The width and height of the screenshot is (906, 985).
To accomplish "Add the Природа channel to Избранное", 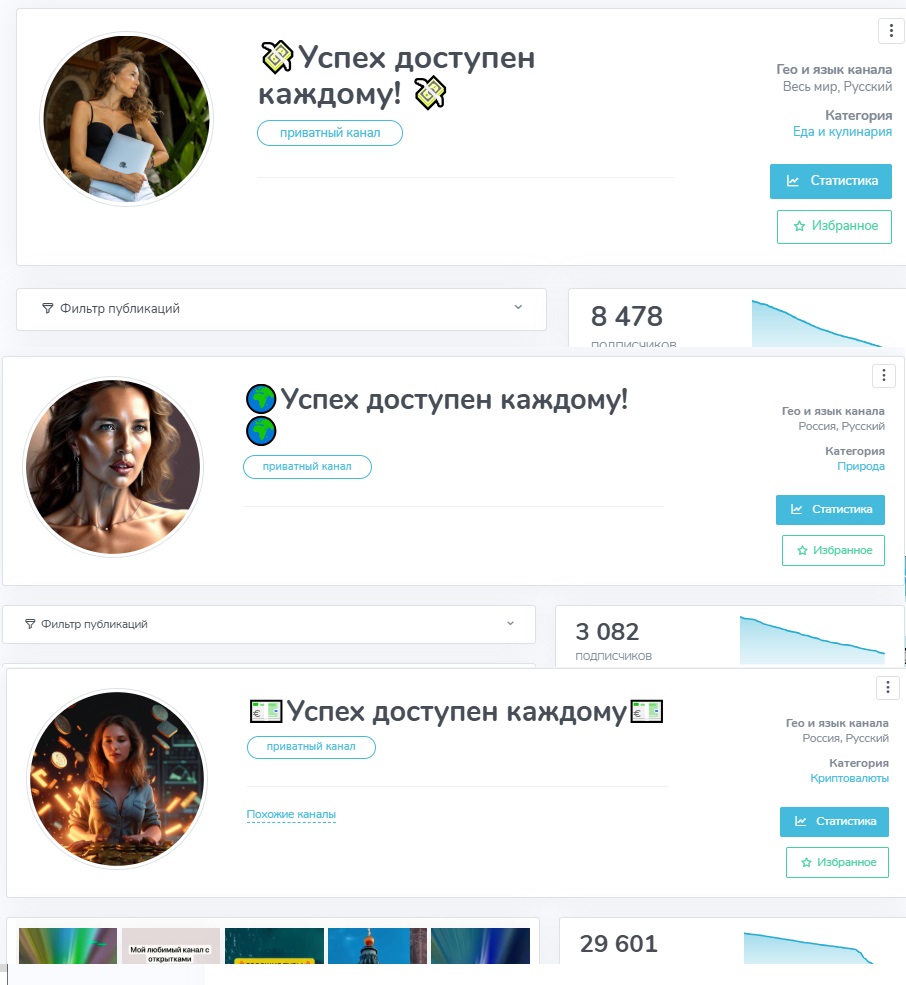I will click(x=833, y=550).
